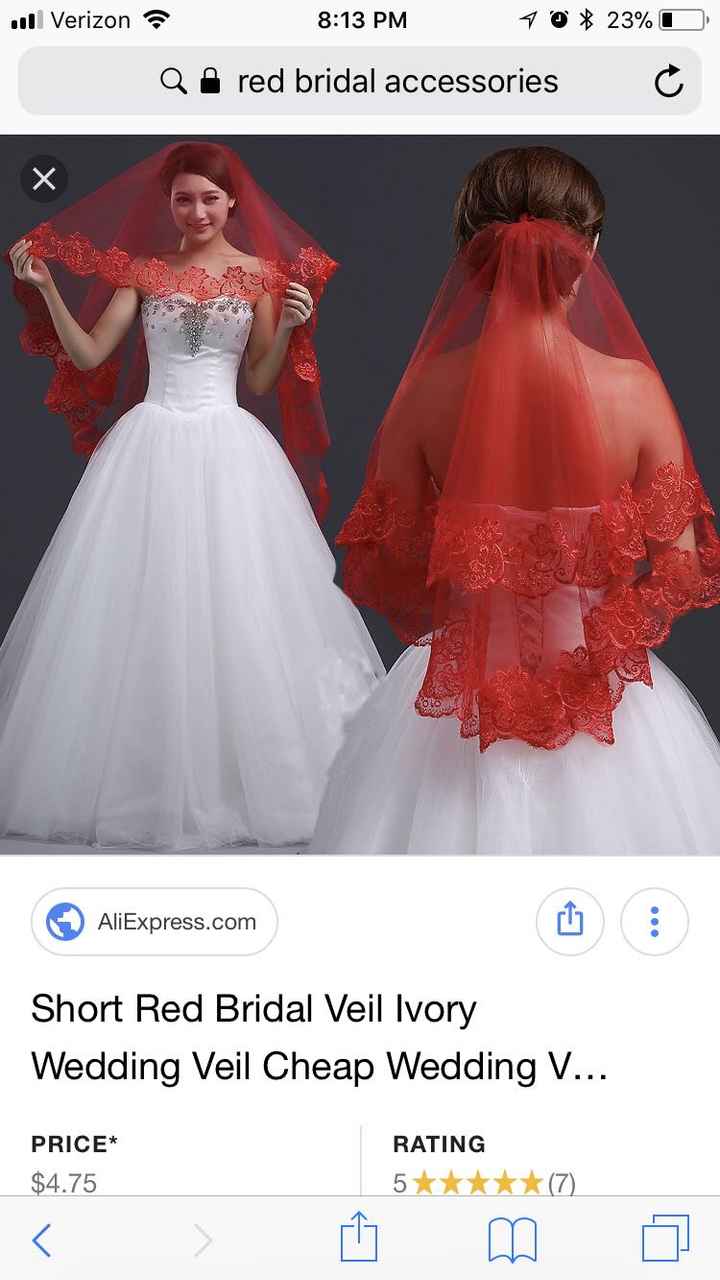
Task: Tap the reload icon in the search bar
Action: pyautogui.click(x=668, y=80)
